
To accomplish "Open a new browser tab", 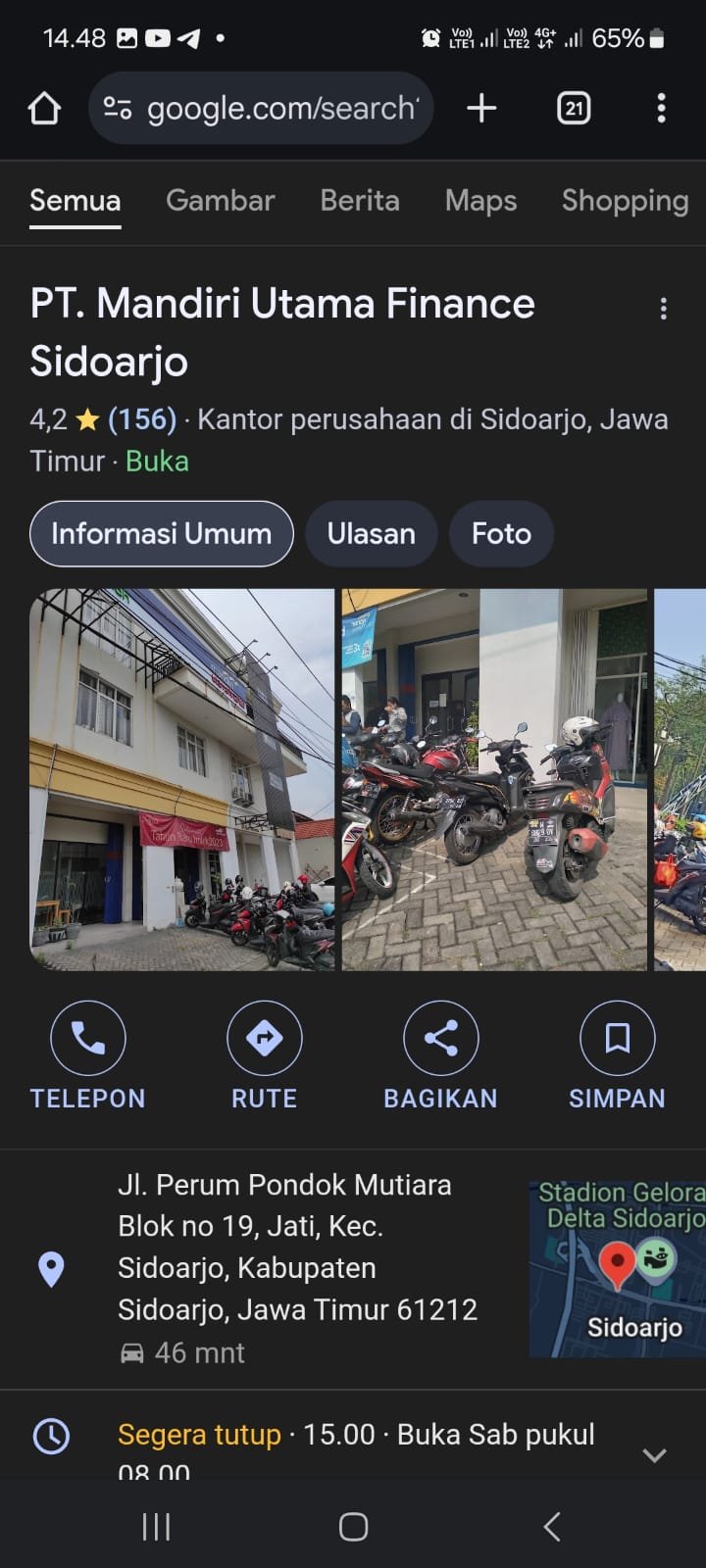I will 481,108.
